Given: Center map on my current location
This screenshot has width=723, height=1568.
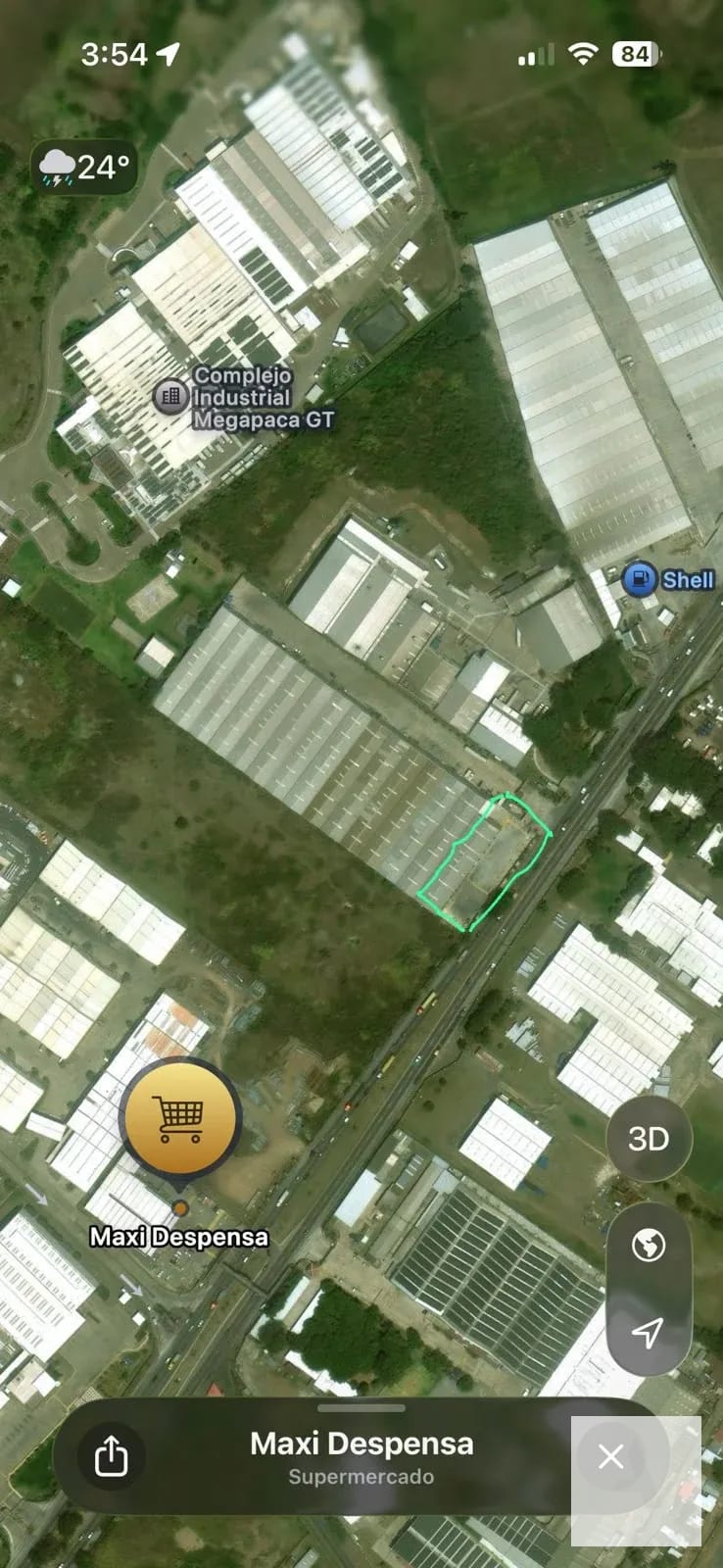Looking at the screenshot, I should [648, 1332].
